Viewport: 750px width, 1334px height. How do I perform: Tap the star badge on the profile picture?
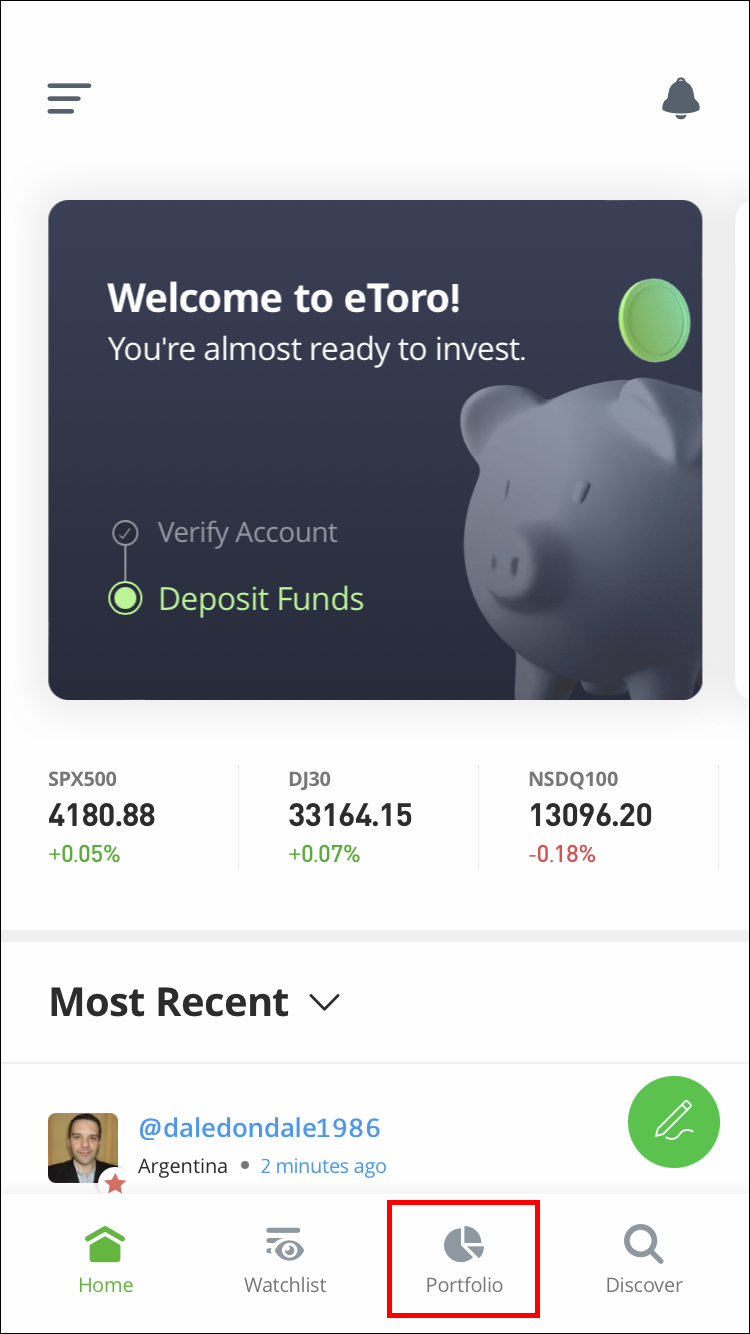(x=115, y=1183)
